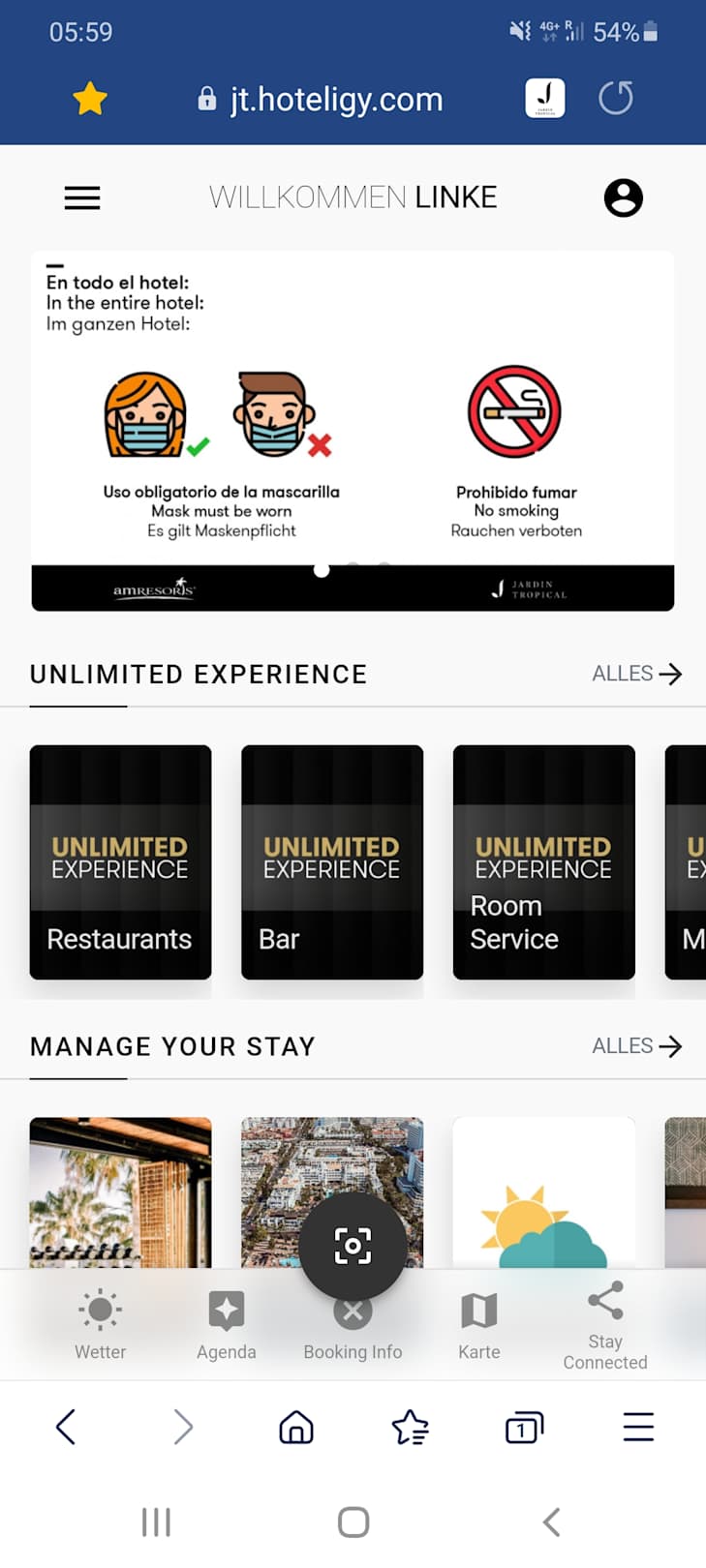Open the hamburger menu beside Willkommen
706x1568 pixels.
(x=82, y=198)
